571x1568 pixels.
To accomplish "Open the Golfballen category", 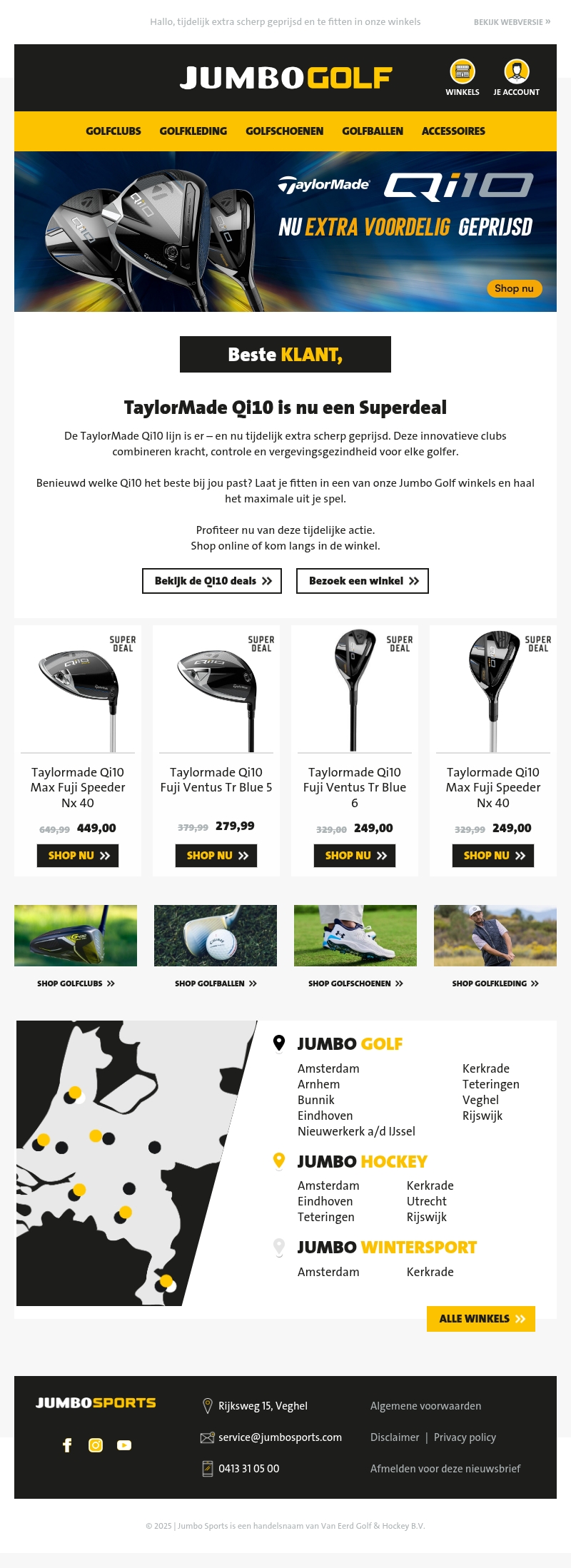I will click(373, 131).
